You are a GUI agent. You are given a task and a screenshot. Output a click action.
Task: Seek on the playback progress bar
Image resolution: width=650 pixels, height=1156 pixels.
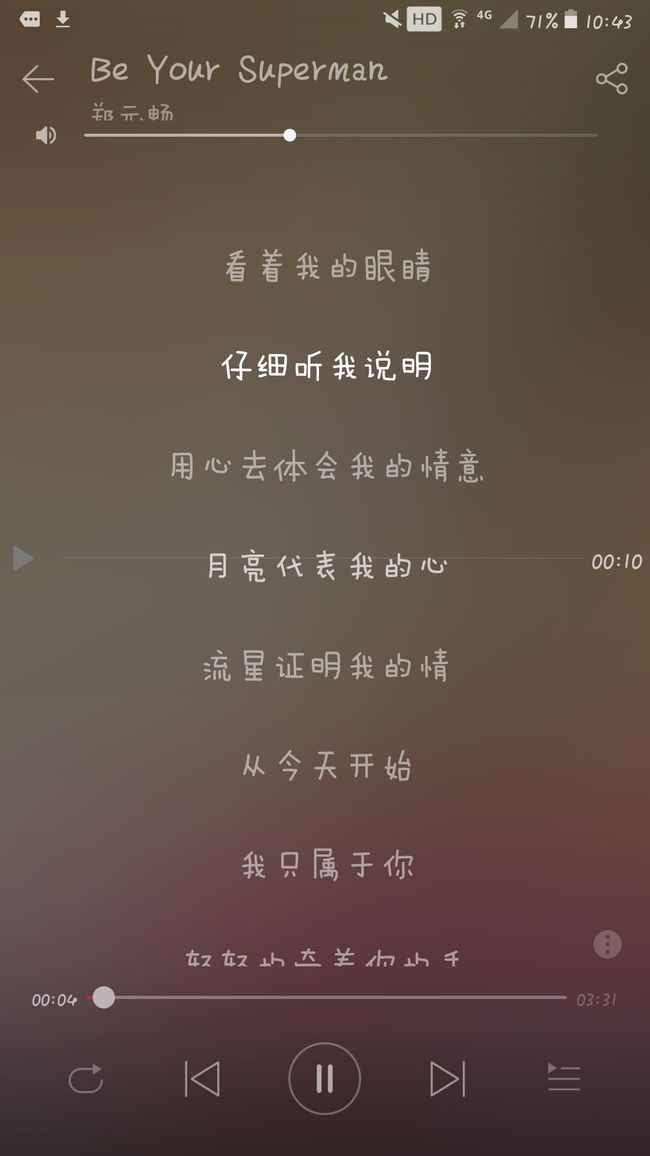tap(326, 997)
